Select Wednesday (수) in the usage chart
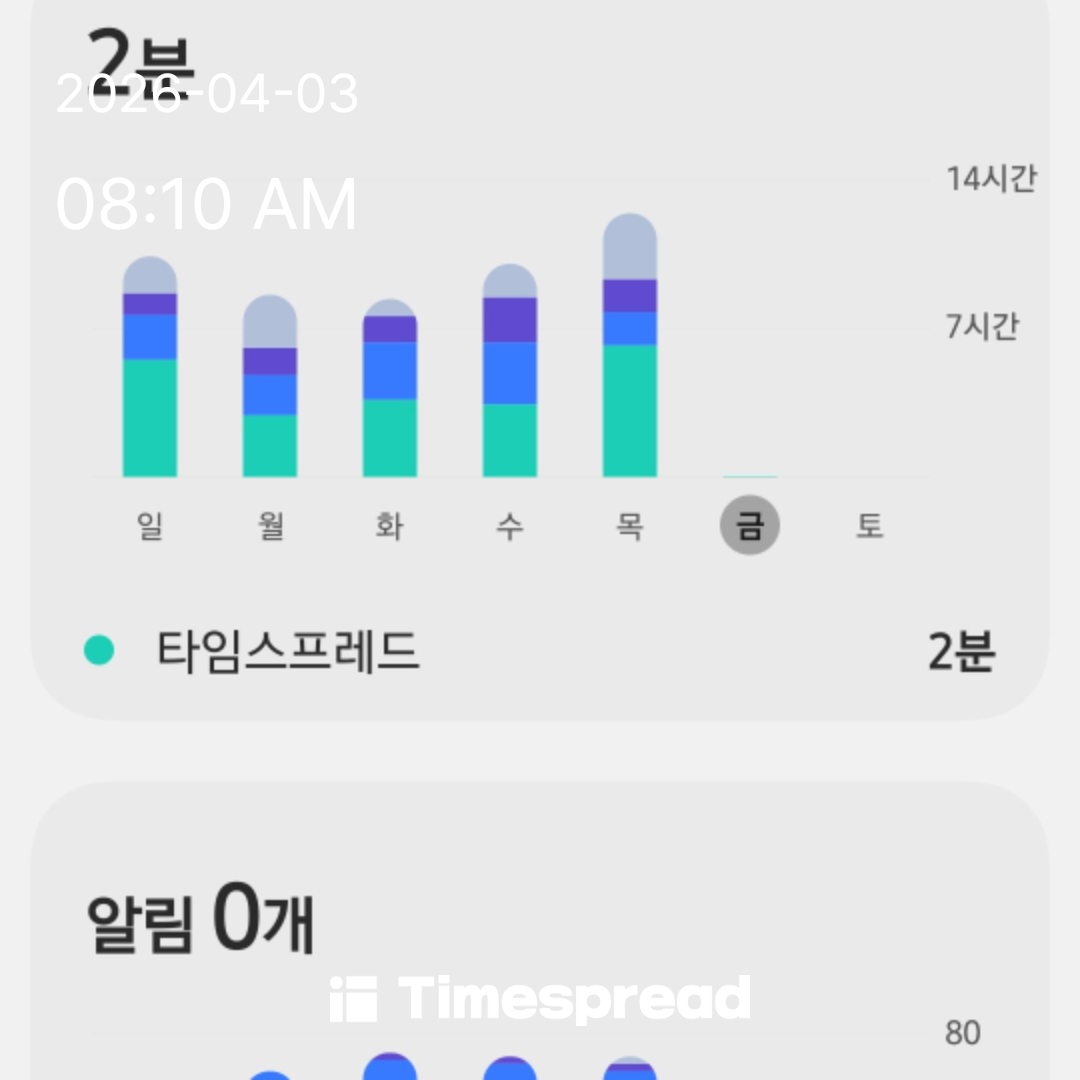 [x=510, y=526]
